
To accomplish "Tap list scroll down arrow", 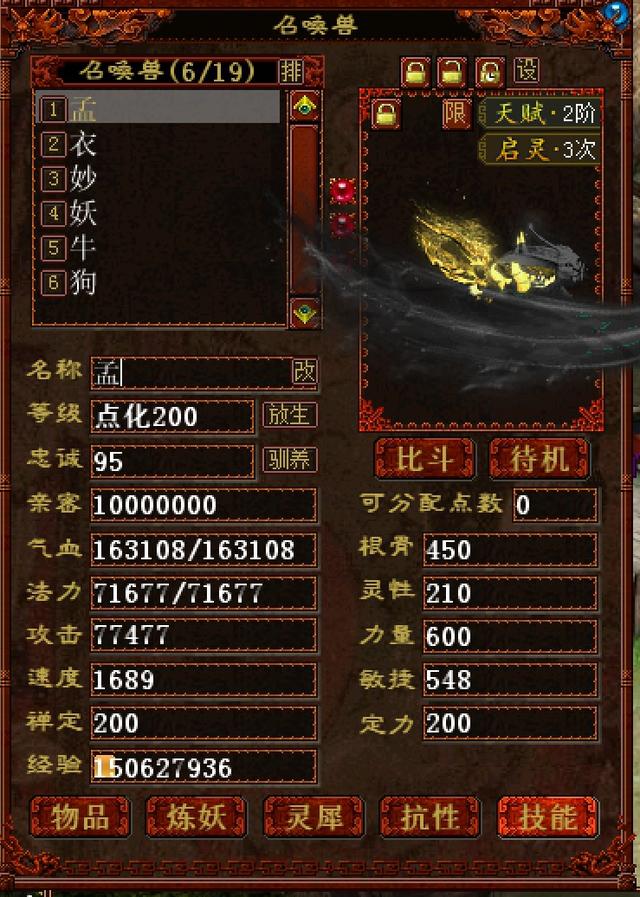I will pyautogui.click(x=304, y=312).
